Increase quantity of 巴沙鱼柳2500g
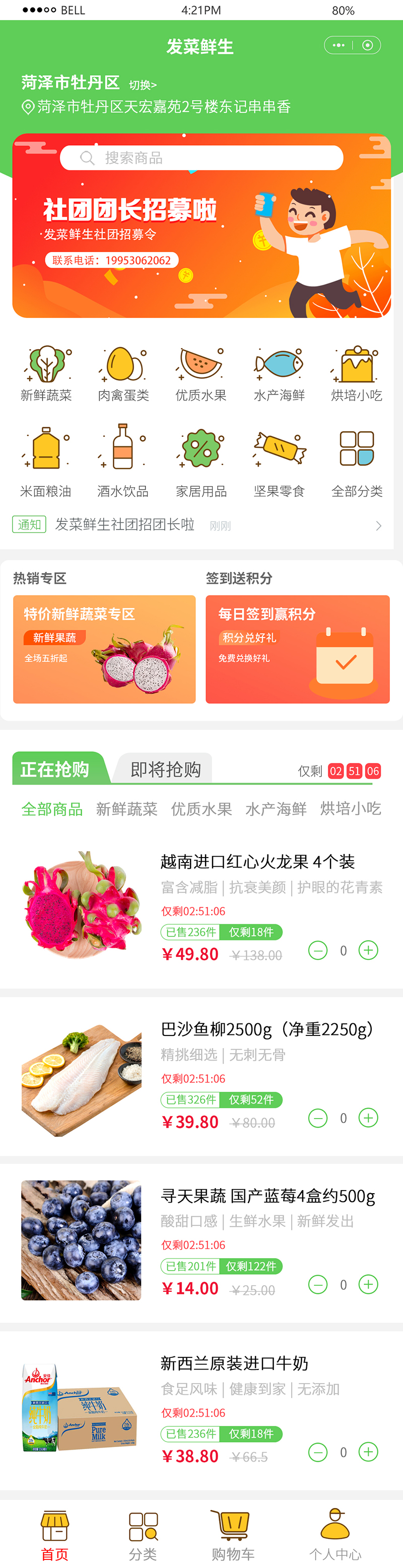Screen dimensions: 403x1568 (368, 1118)
